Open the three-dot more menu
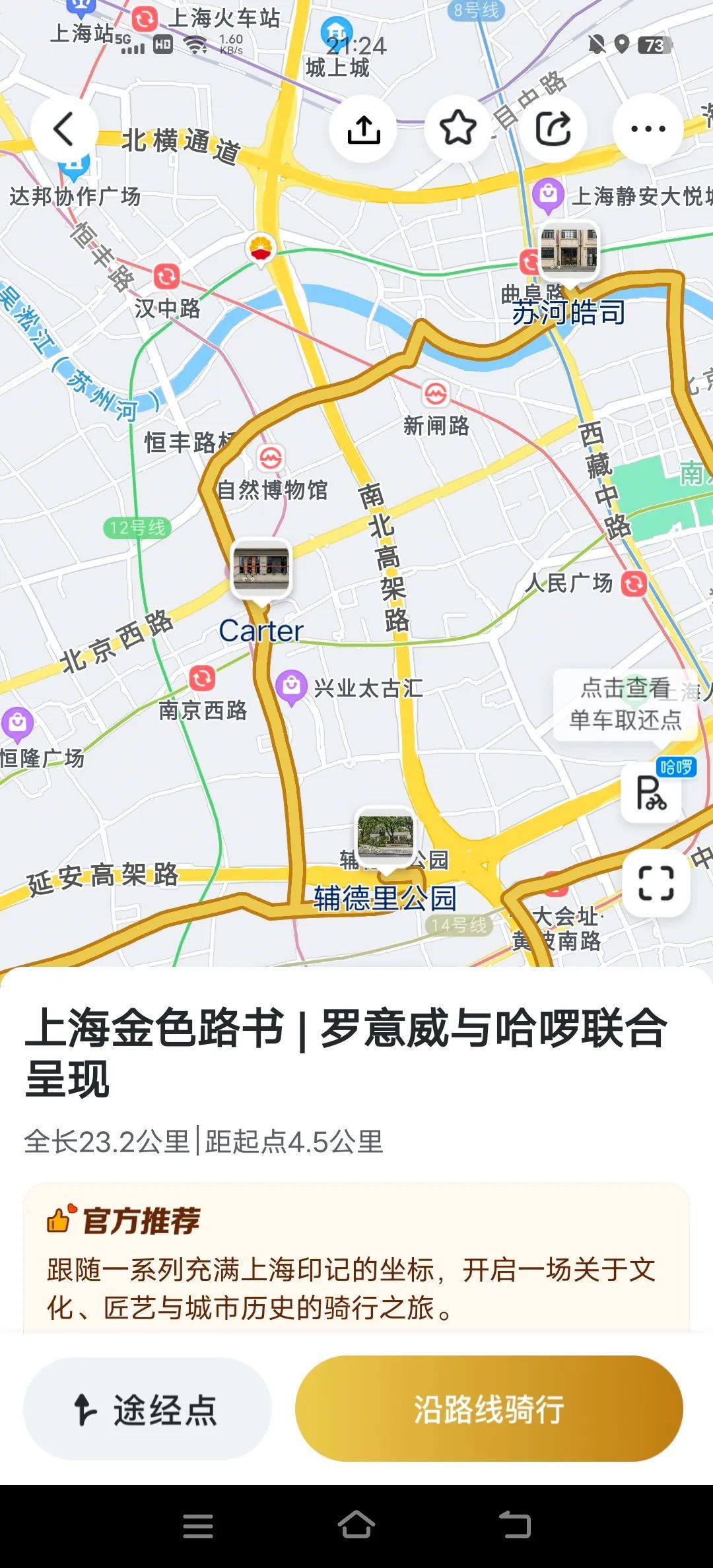Screen dimensions: 713x1568 [x=648, y=129]
